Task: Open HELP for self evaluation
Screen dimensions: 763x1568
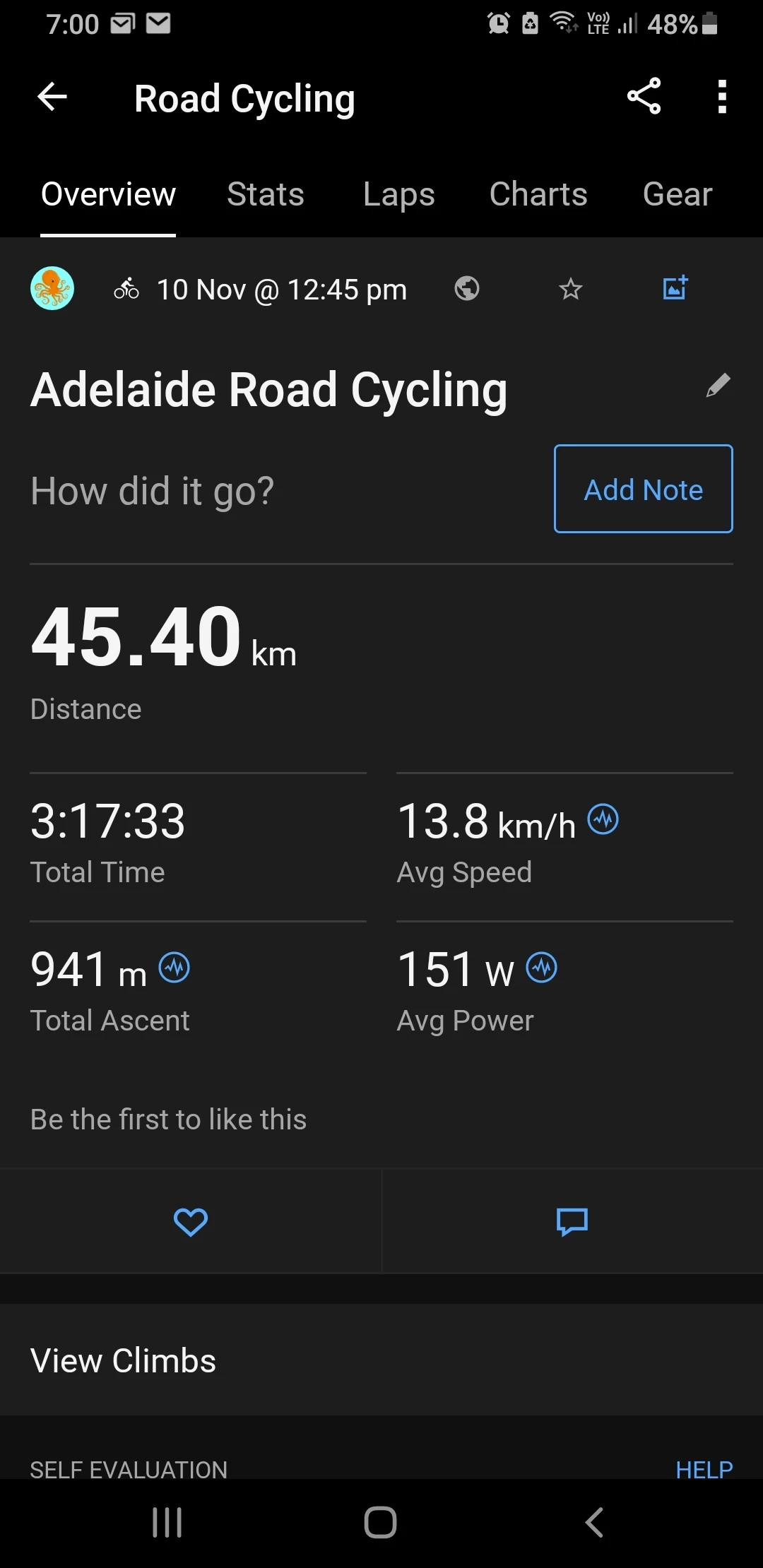Action: [704, 1470]
